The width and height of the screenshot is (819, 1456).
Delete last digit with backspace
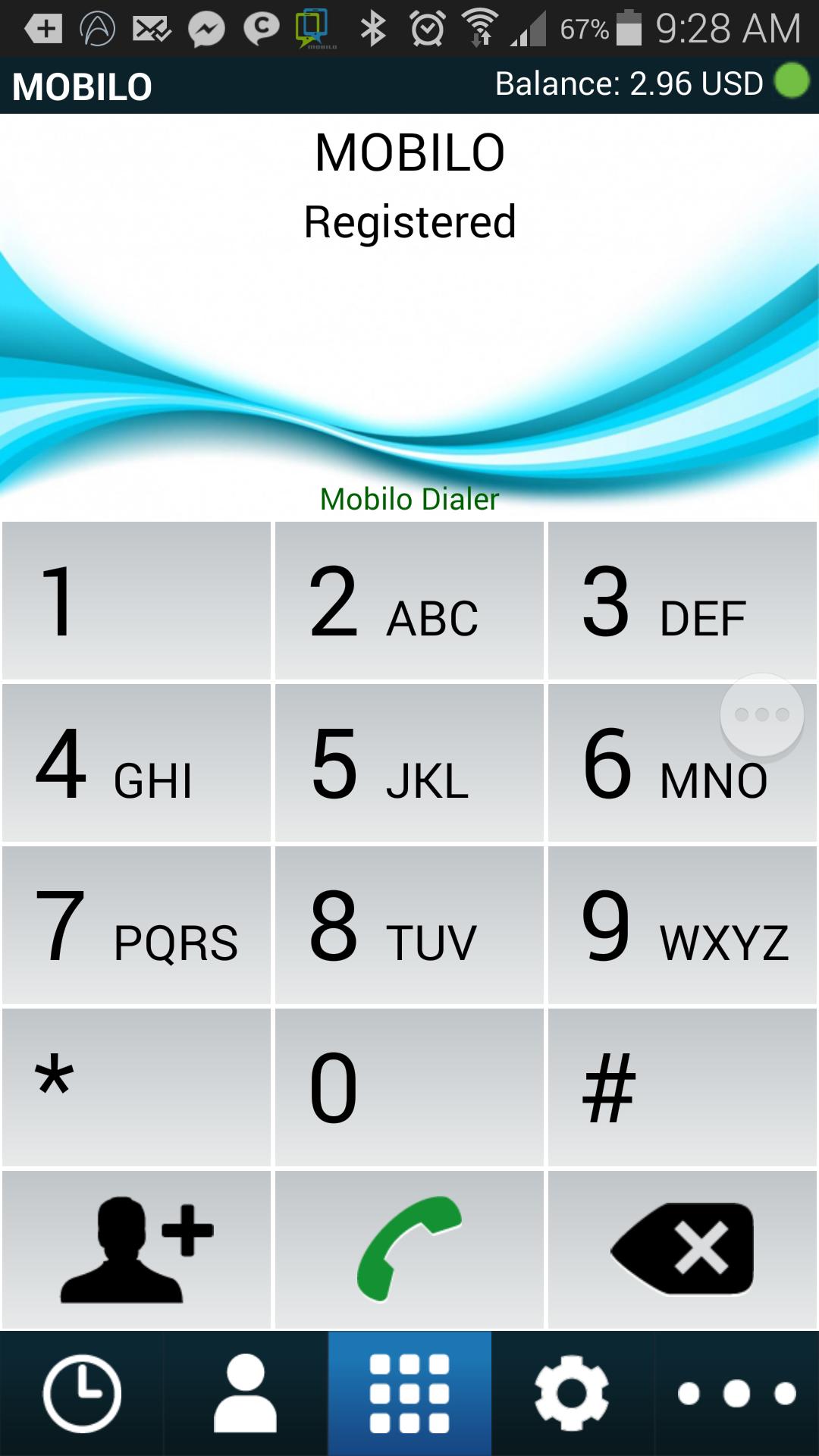click(682, 1249)
